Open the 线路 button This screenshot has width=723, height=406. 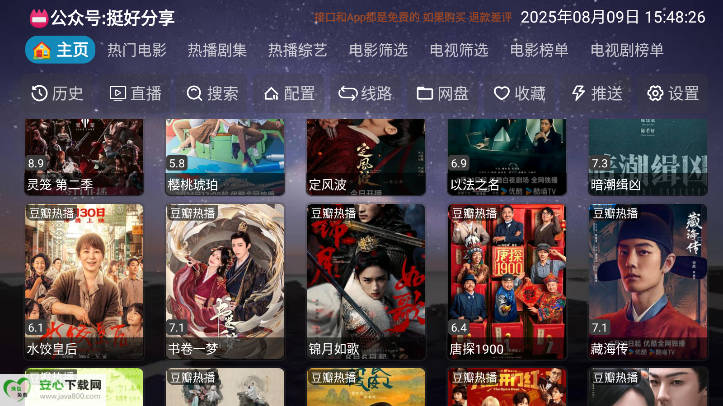click(x=365, y=93)
